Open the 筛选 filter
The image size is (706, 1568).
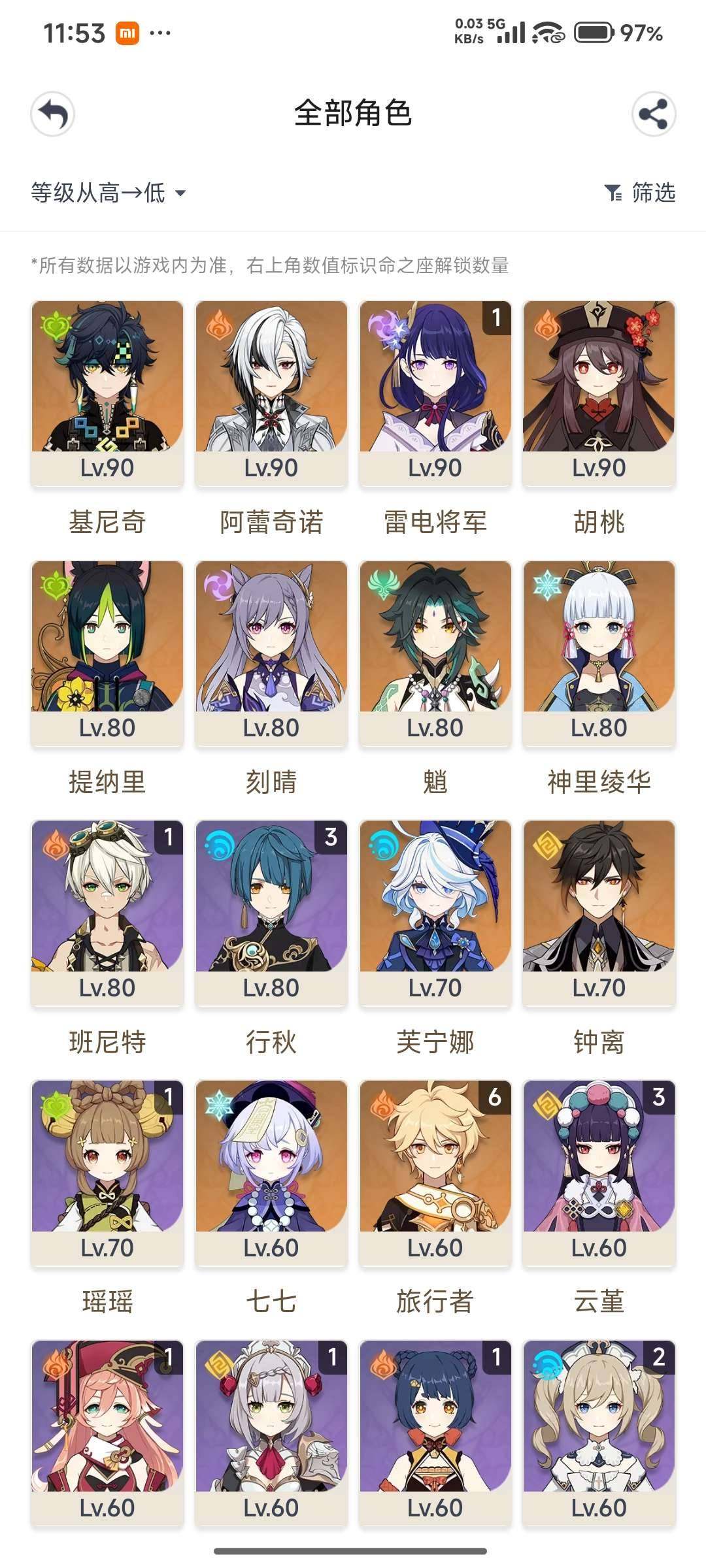click(641, 193)
